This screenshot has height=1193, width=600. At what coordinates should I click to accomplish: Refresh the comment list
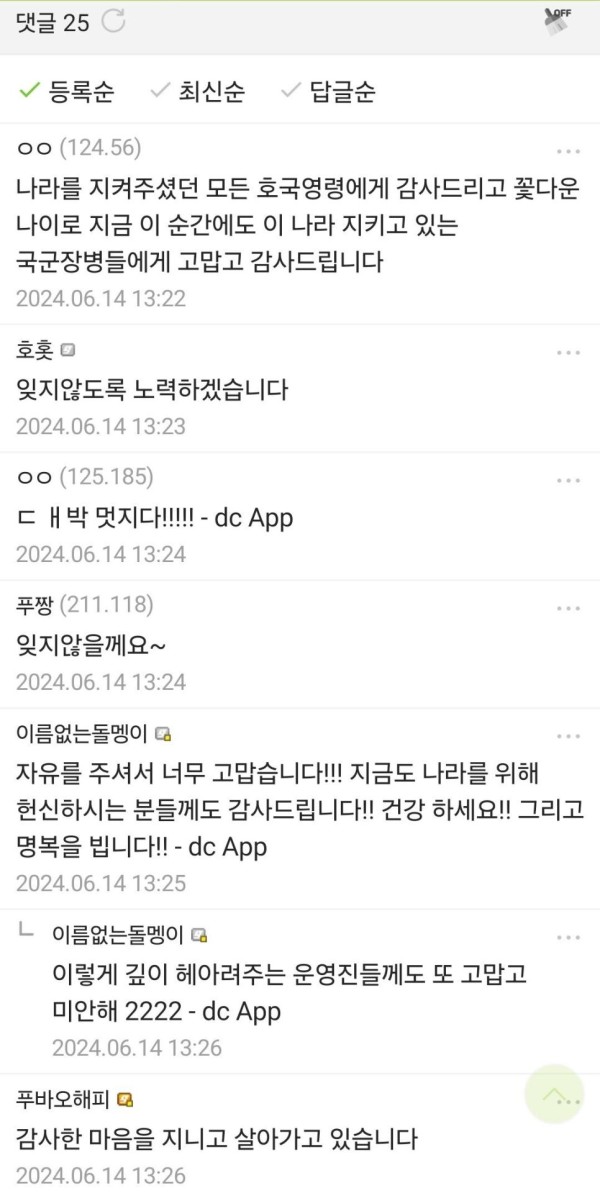[x=114, y=23]
